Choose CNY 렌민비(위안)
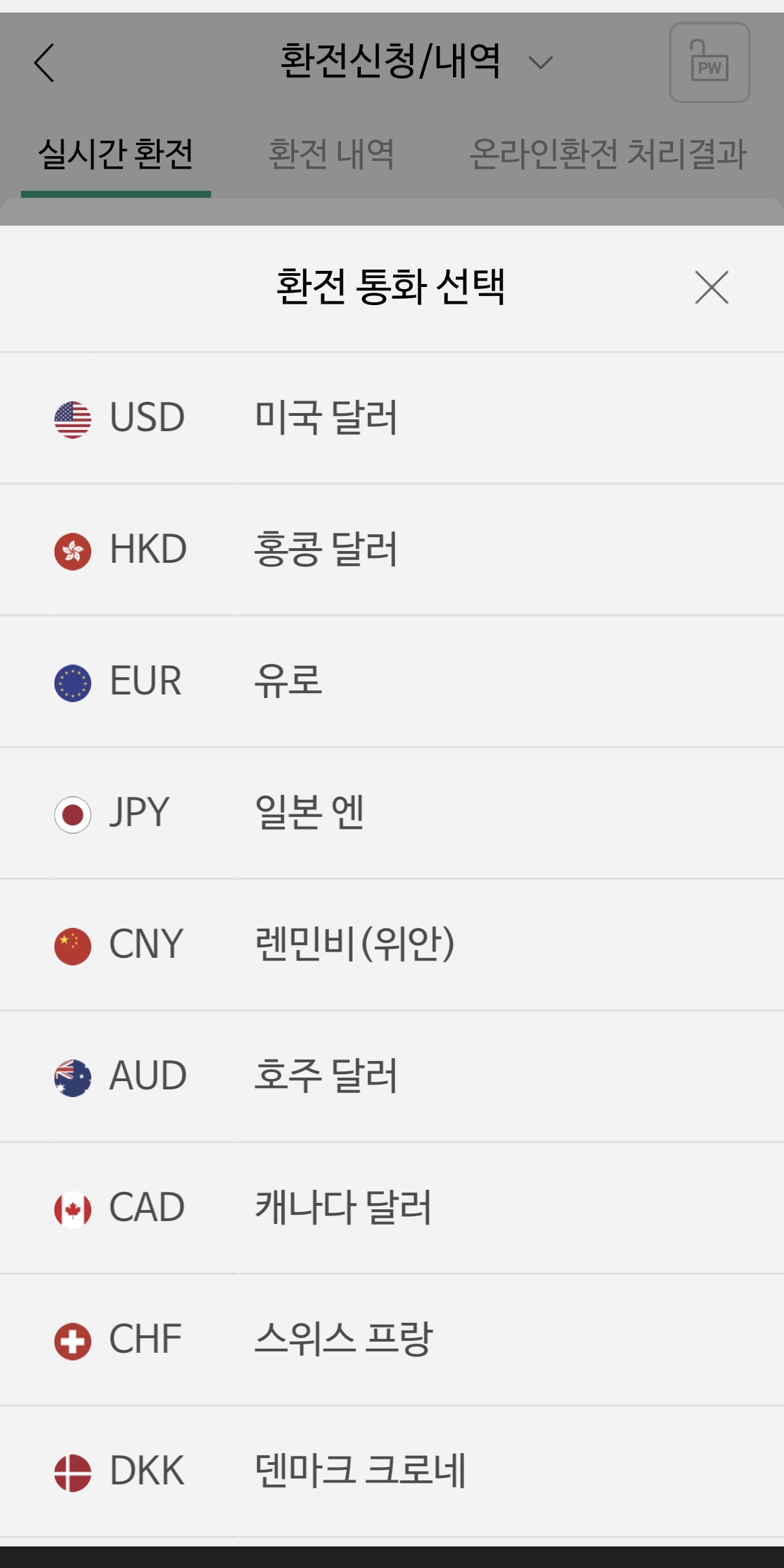The image size is (784, 1568). pos(392,945)
